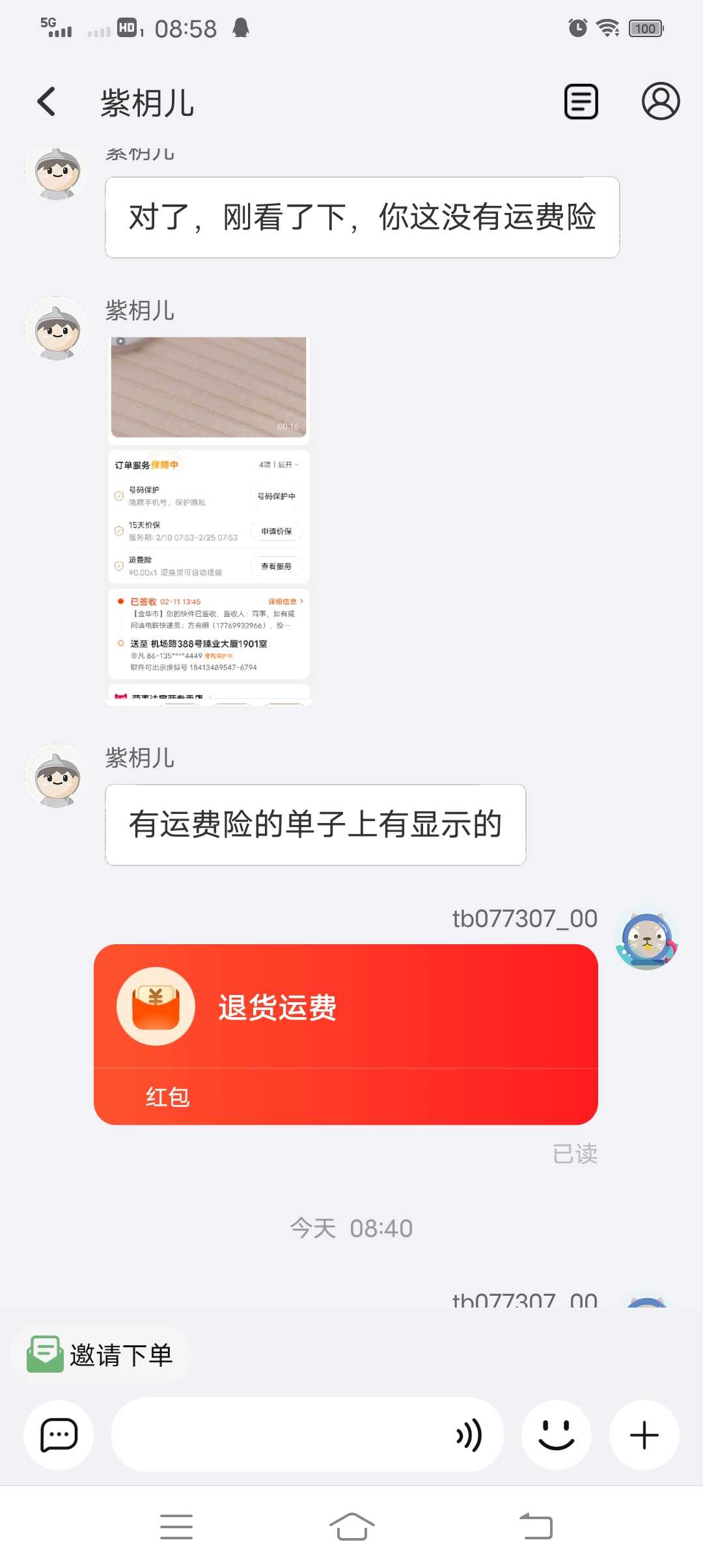Open the plus attachments menu
Screen dimensions: 703x1568
(644, 1435)
